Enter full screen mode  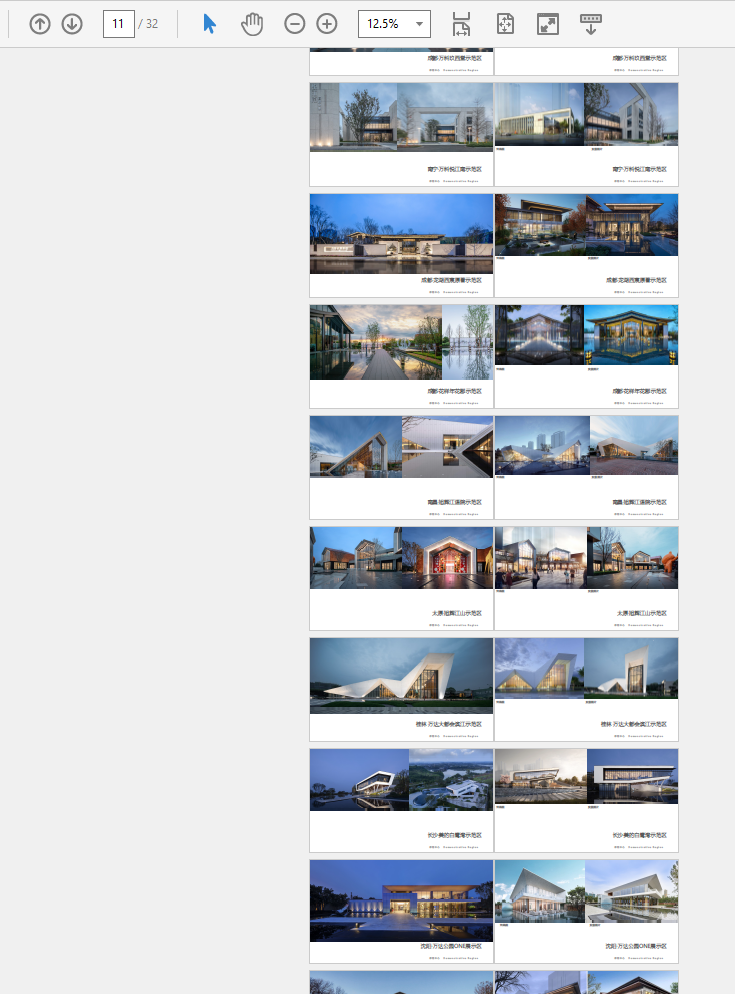tap(547, 24)
